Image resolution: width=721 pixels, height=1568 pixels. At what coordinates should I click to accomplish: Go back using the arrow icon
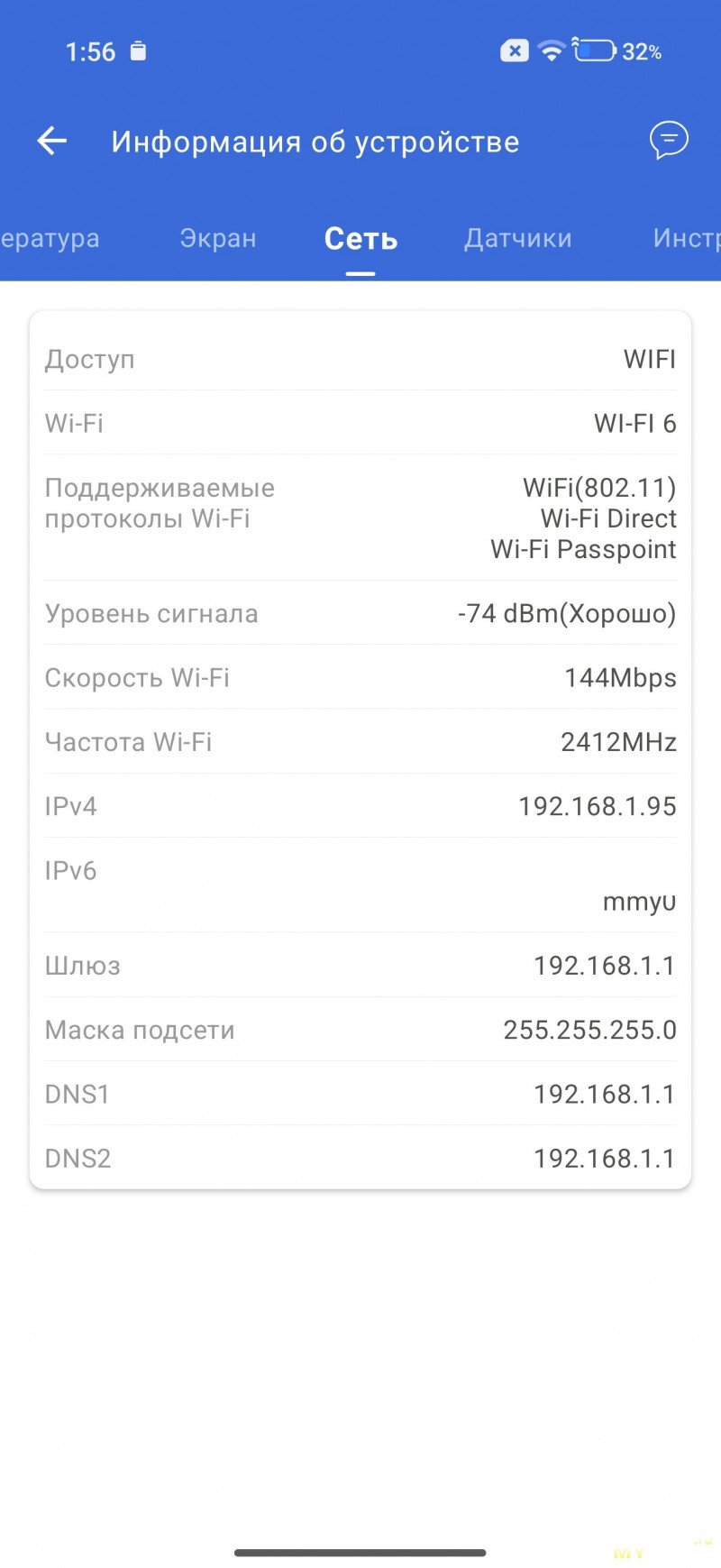(x=52, y=141)
